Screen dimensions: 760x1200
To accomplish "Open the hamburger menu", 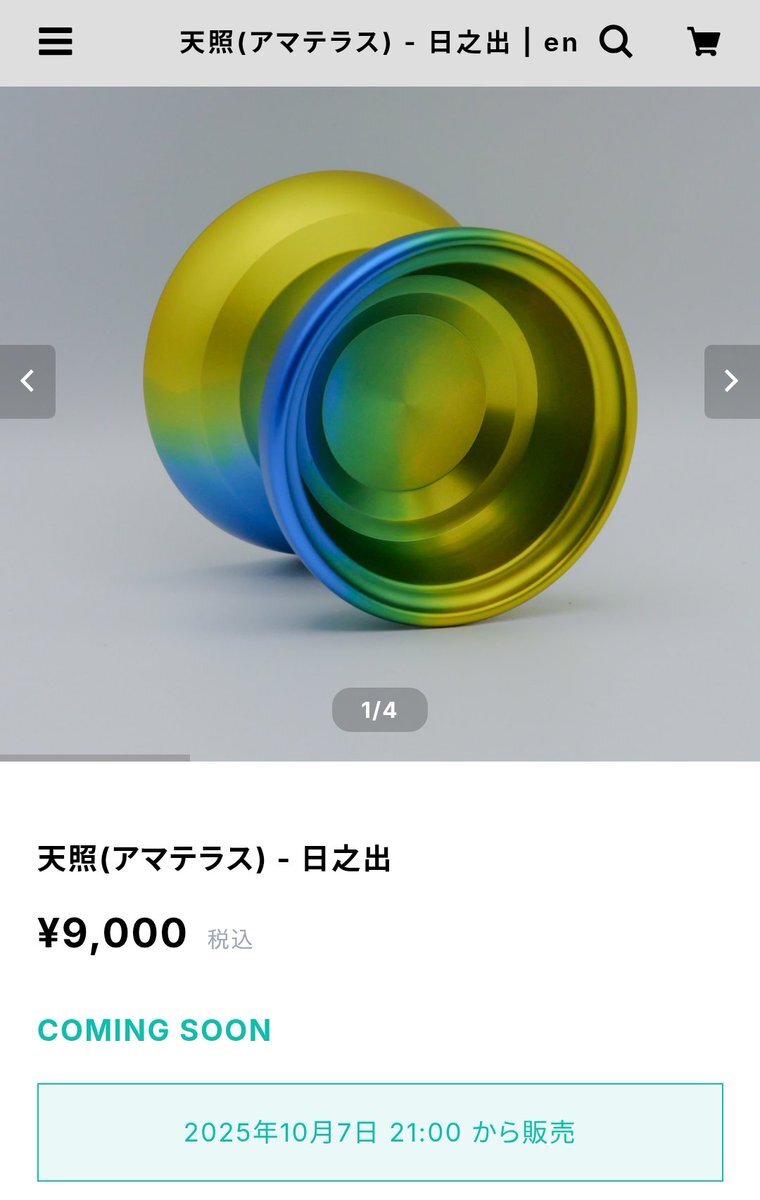I will (55, 42).
